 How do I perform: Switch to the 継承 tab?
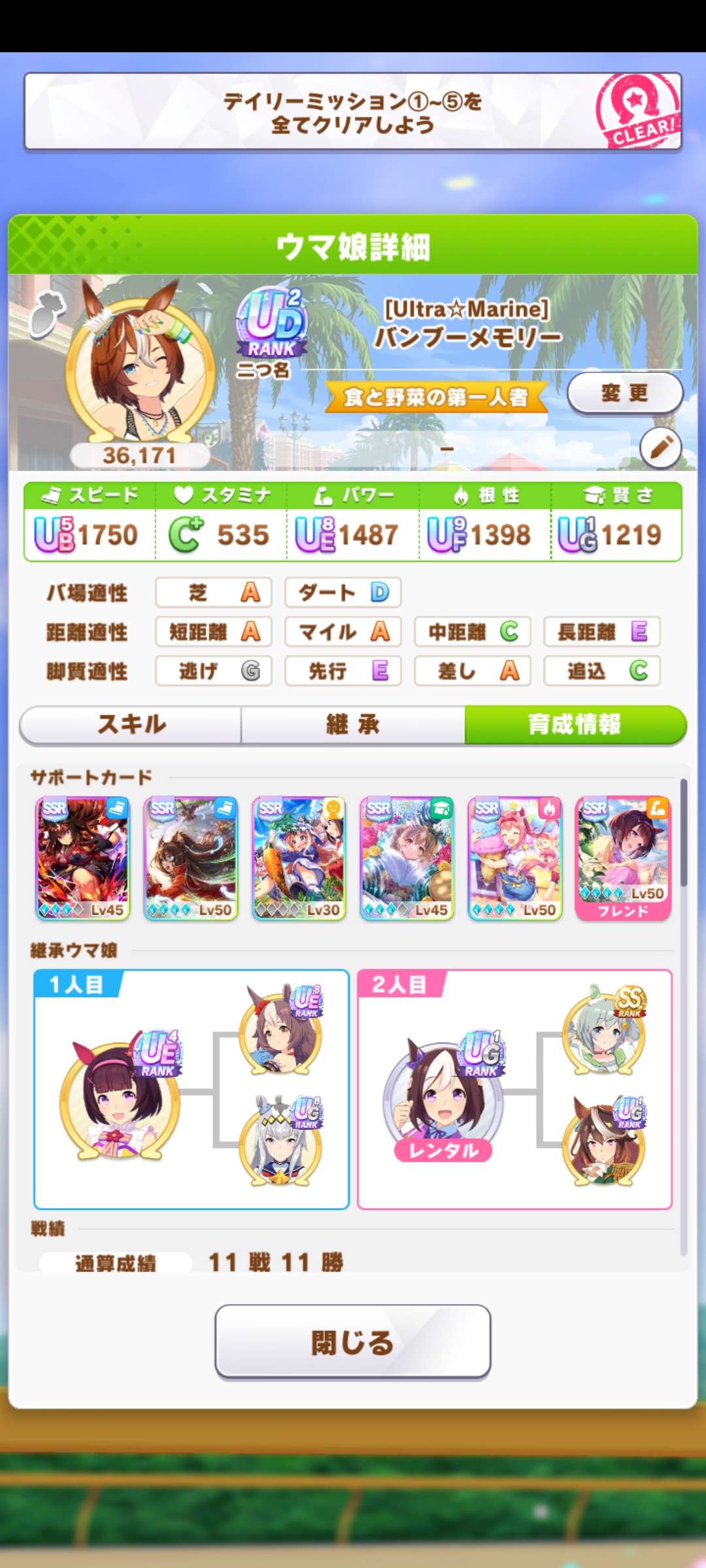point(353,725)
